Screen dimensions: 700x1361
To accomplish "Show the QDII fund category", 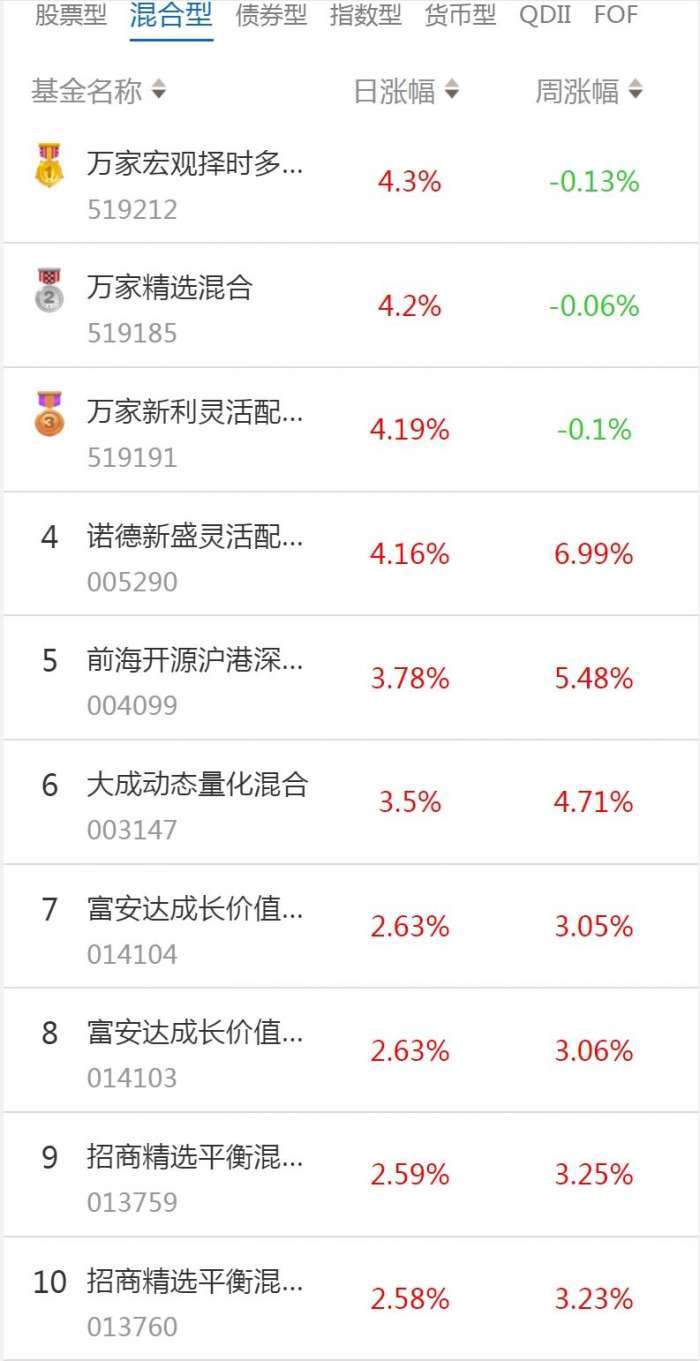I will pyautogui.click(x=546, y=16).
